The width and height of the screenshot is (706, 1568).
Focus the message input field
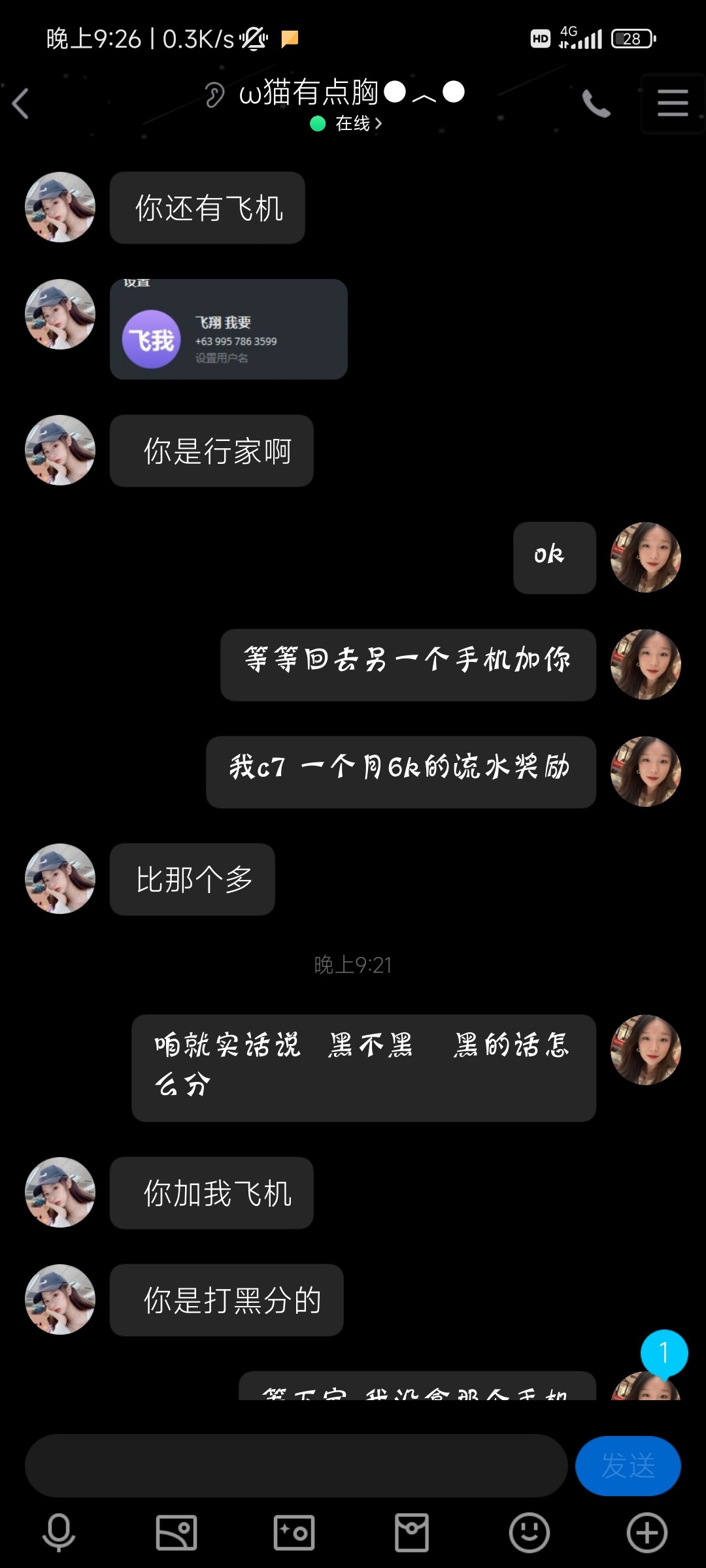tap(295, 1465)
